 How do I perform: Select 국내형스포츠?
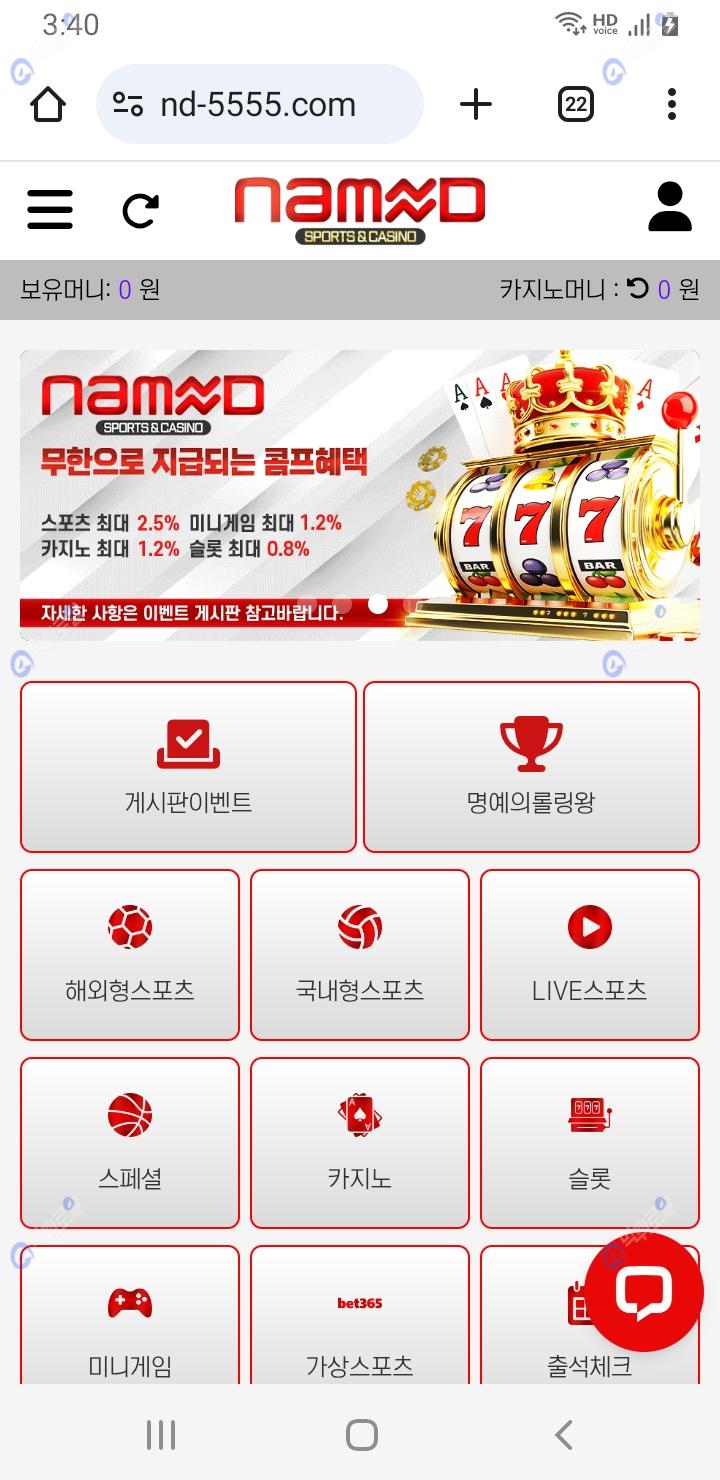360,954
